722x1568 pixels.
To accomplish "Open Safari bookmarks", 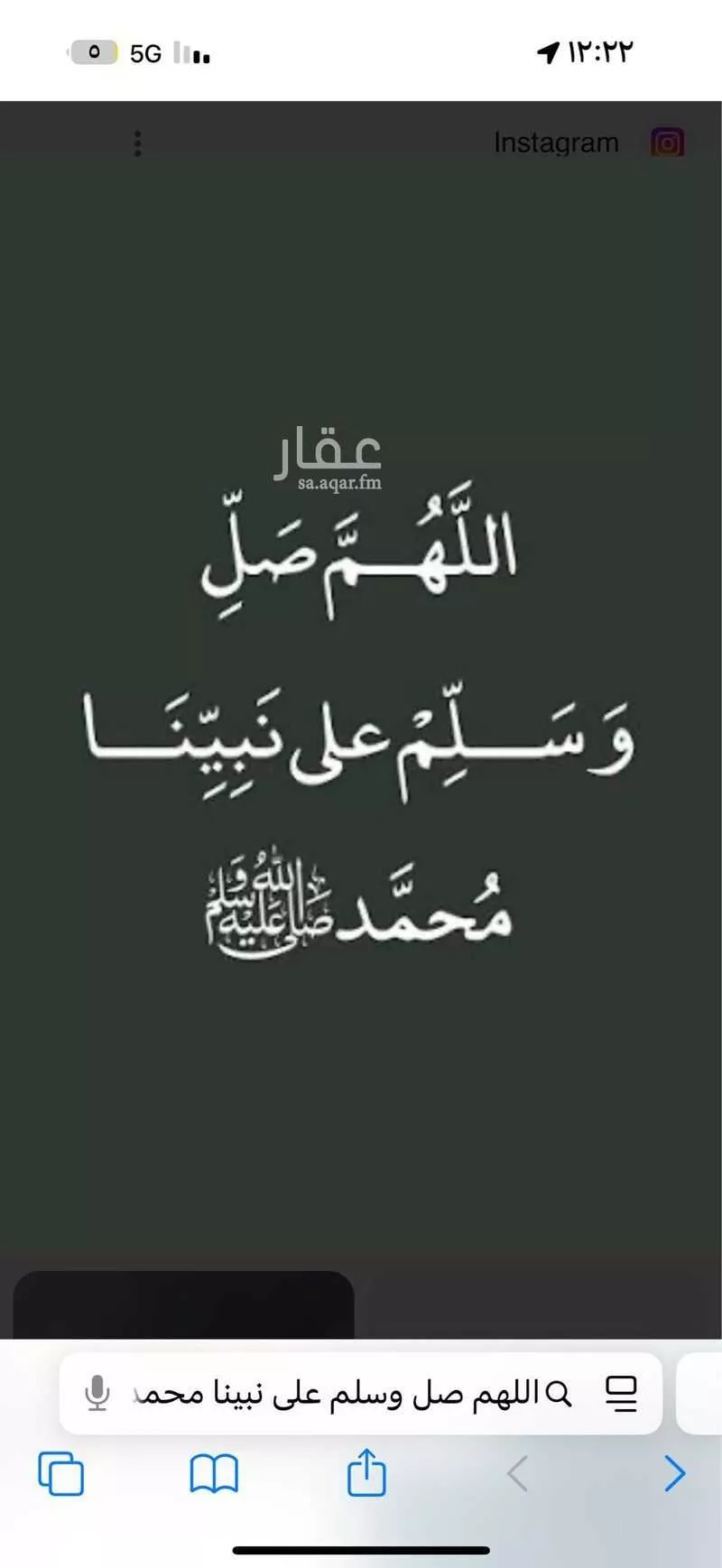I will [214, 1474].
